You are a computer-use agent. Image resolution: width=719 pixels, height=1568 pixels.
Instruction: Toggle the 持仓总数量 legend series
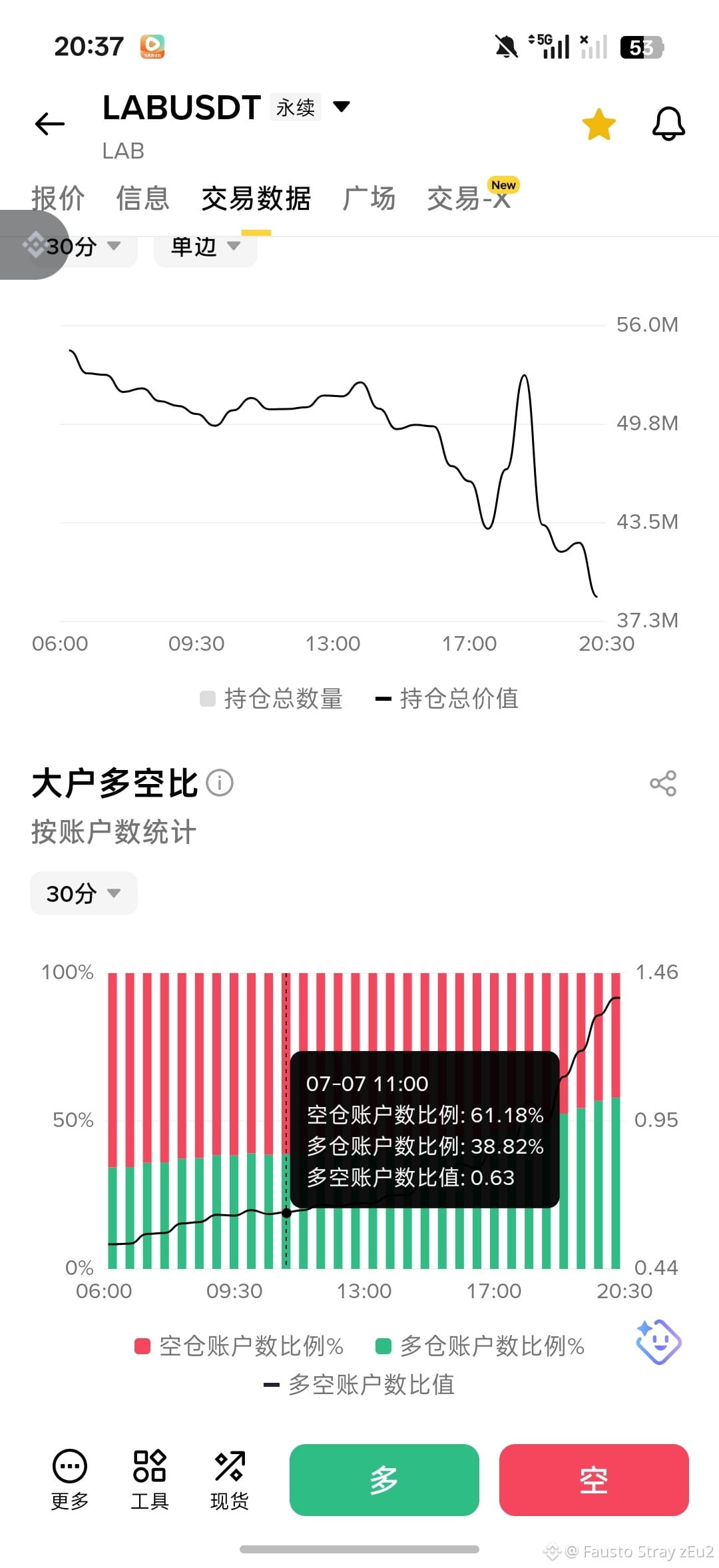(272, 699)
